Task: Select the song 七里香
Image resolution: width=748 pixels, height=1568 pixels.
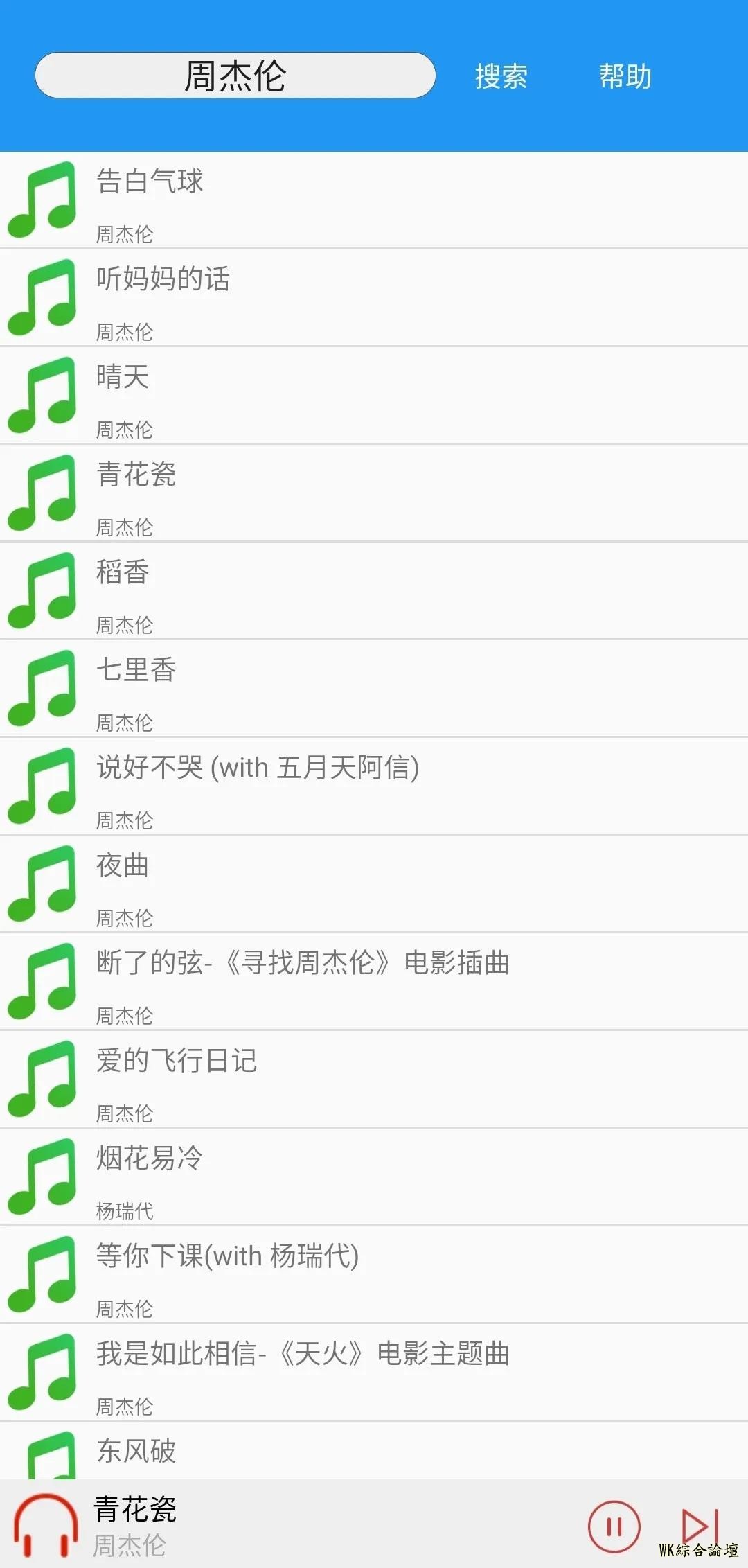Action: pyautogui.click(x=374, y=689)
